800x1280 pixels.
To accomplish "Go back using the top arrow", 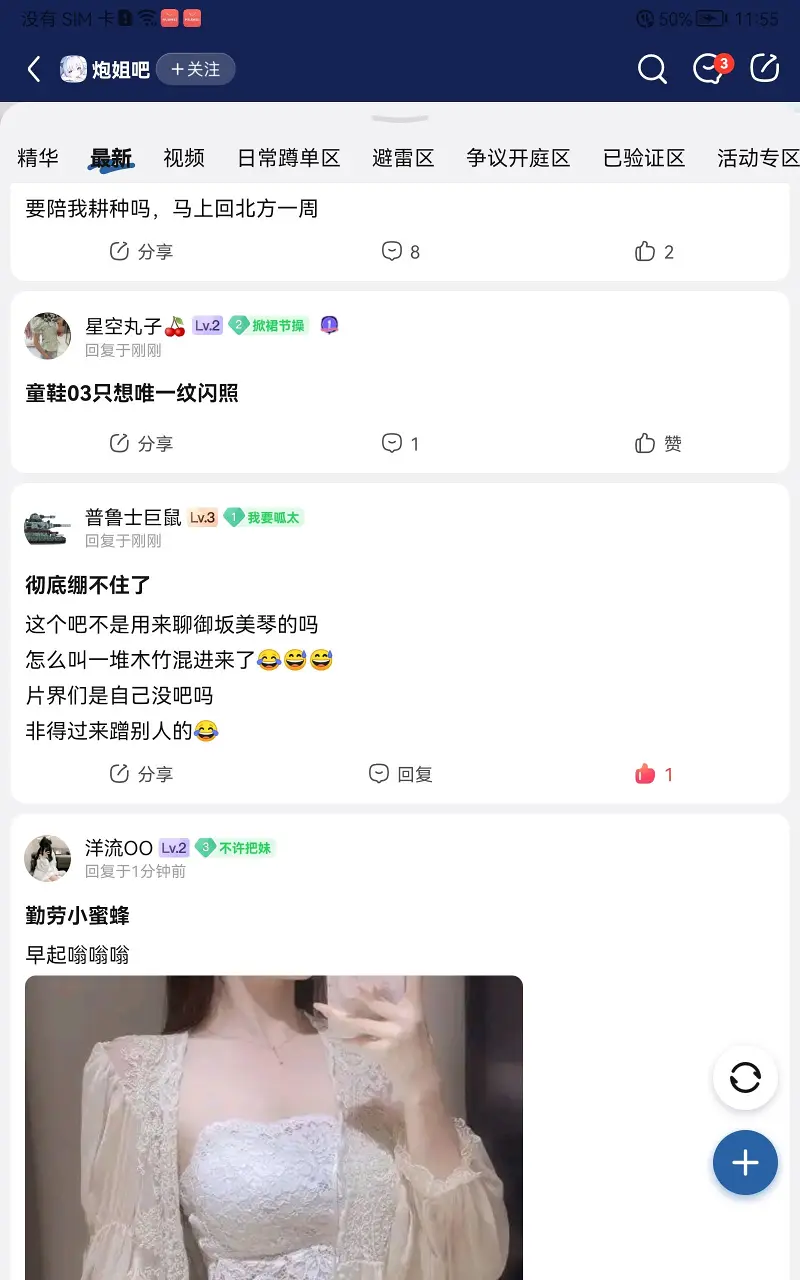I will (x=34, y=69).
